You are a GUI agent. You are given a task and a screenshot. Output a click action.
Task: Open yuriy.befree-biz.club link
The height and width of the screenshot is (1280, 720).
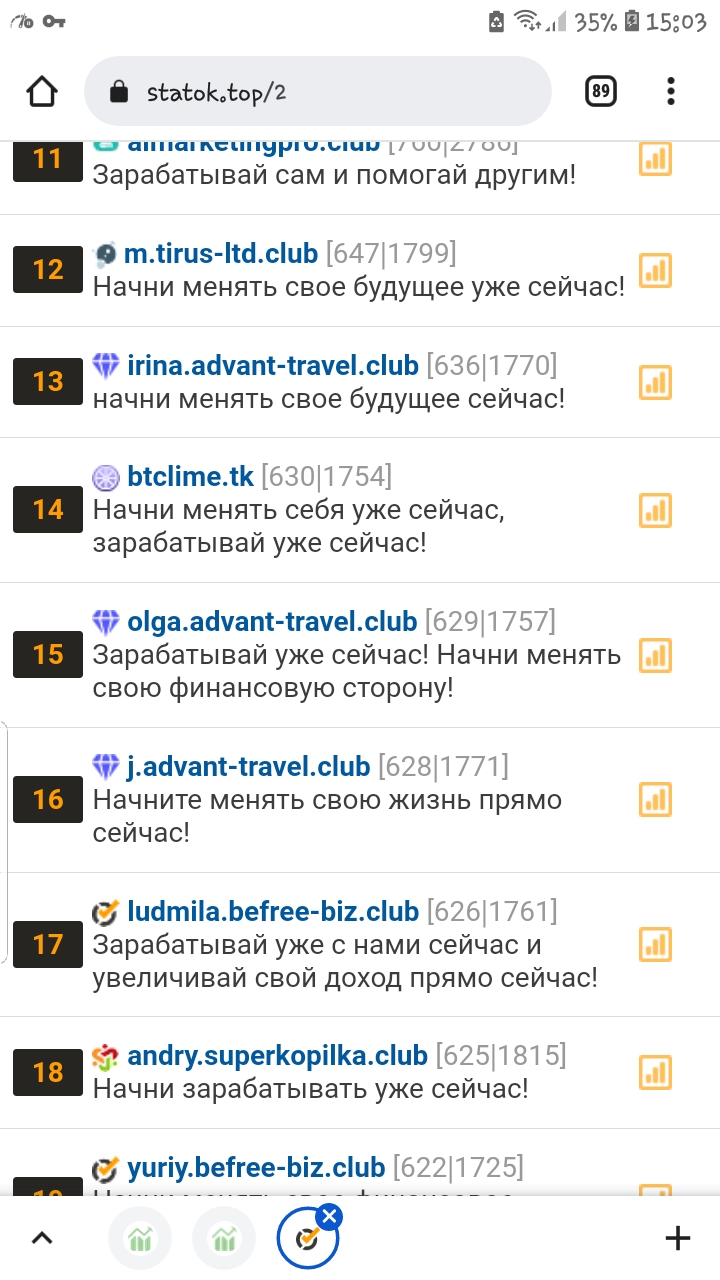(x=255, y=1168)
